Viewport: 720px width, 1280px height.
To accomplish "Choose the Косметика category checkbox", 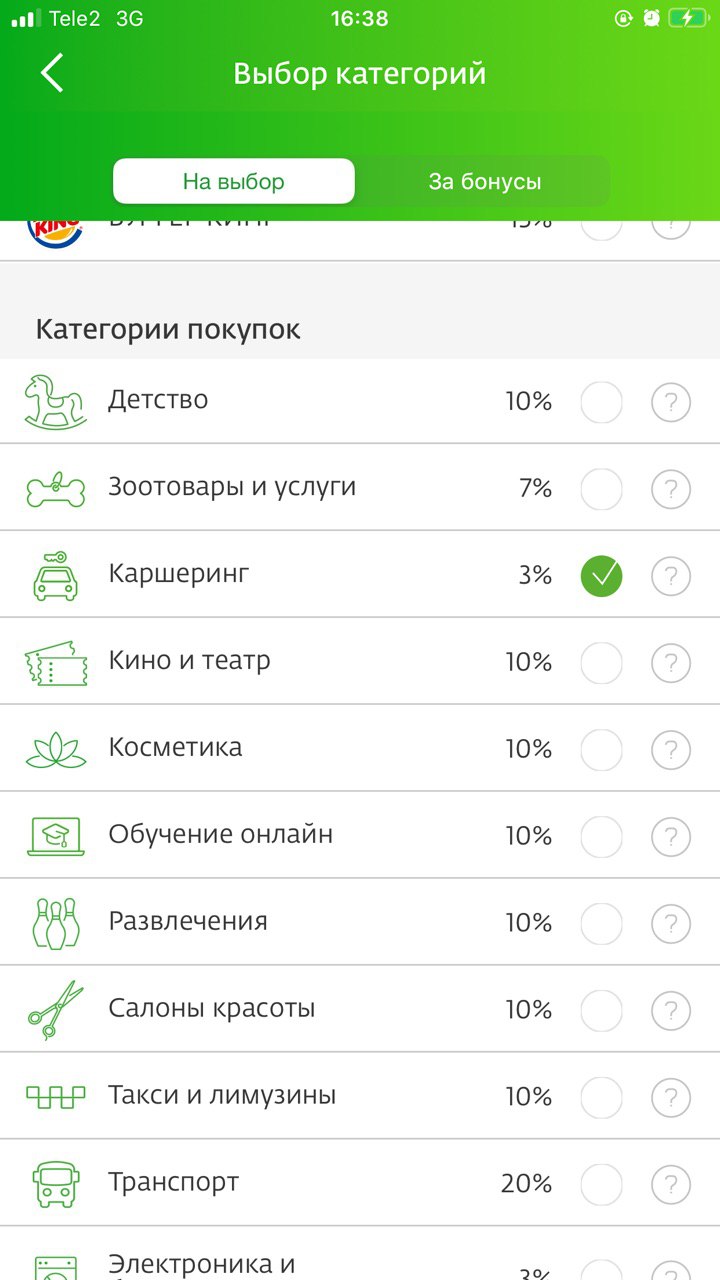I will coord(602,750).
